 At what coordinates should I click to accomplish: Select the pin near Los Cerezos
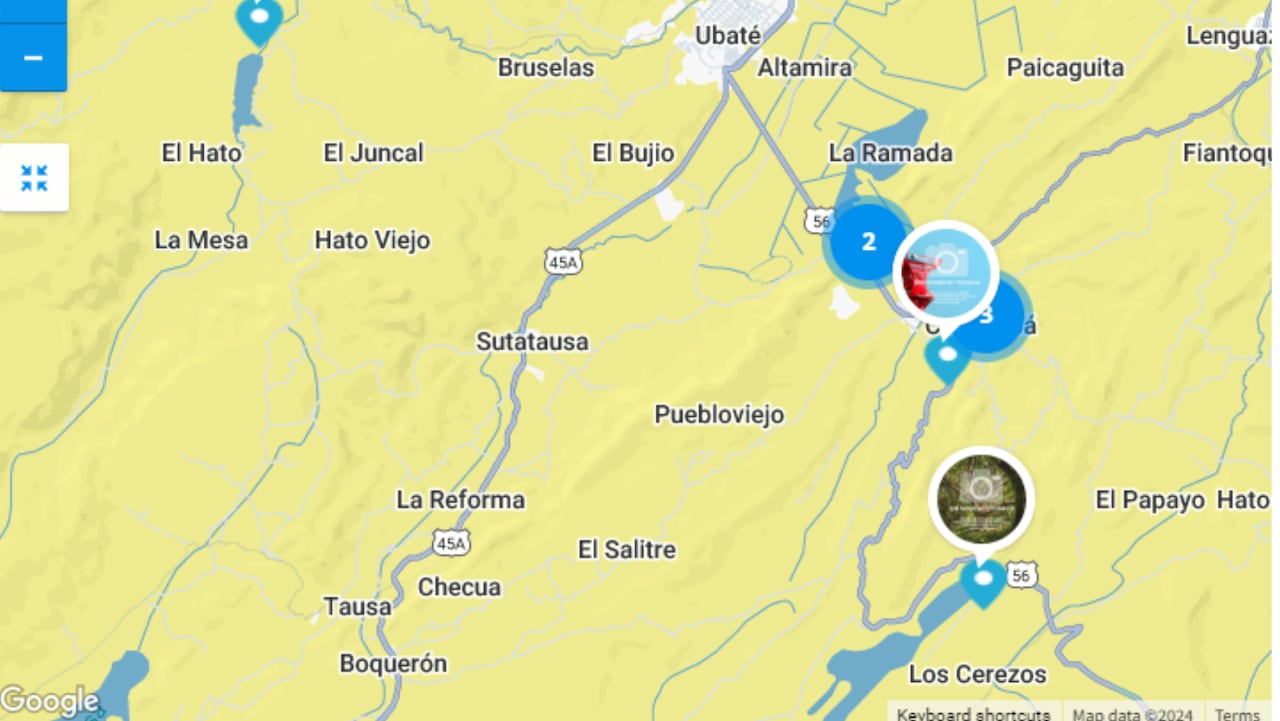click(x=983, y=581)
